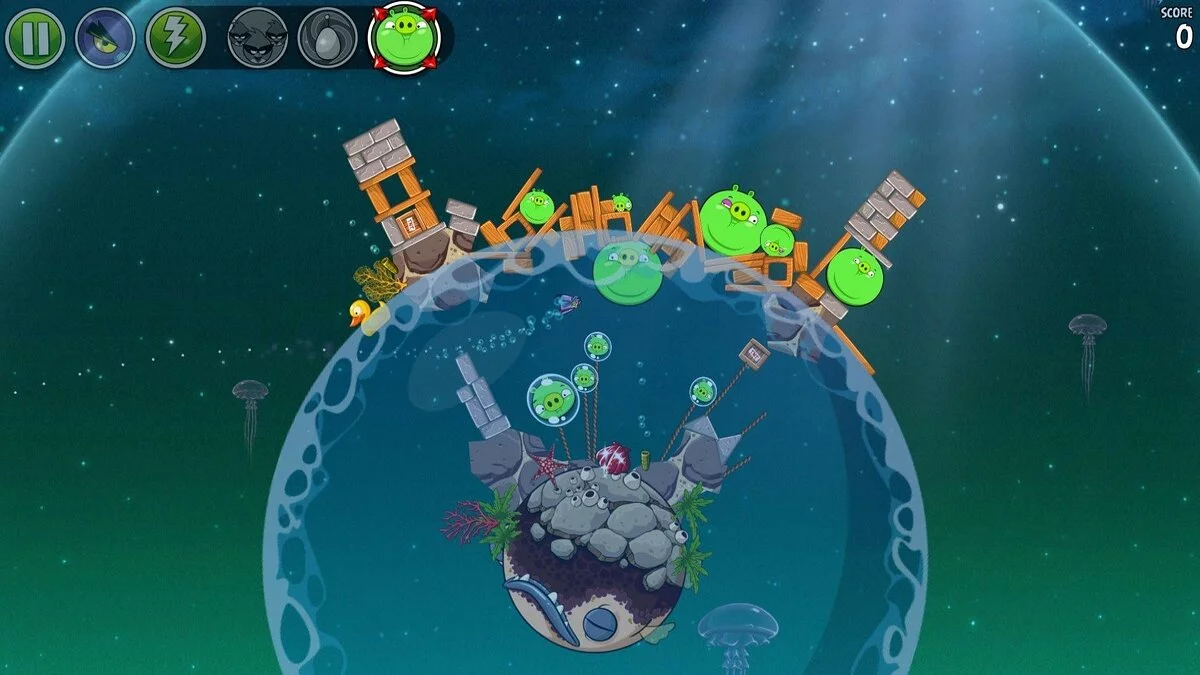Screen dimensions: 1200x675
Task: Activate the Space Eagle button
Action: pos(105,38)
